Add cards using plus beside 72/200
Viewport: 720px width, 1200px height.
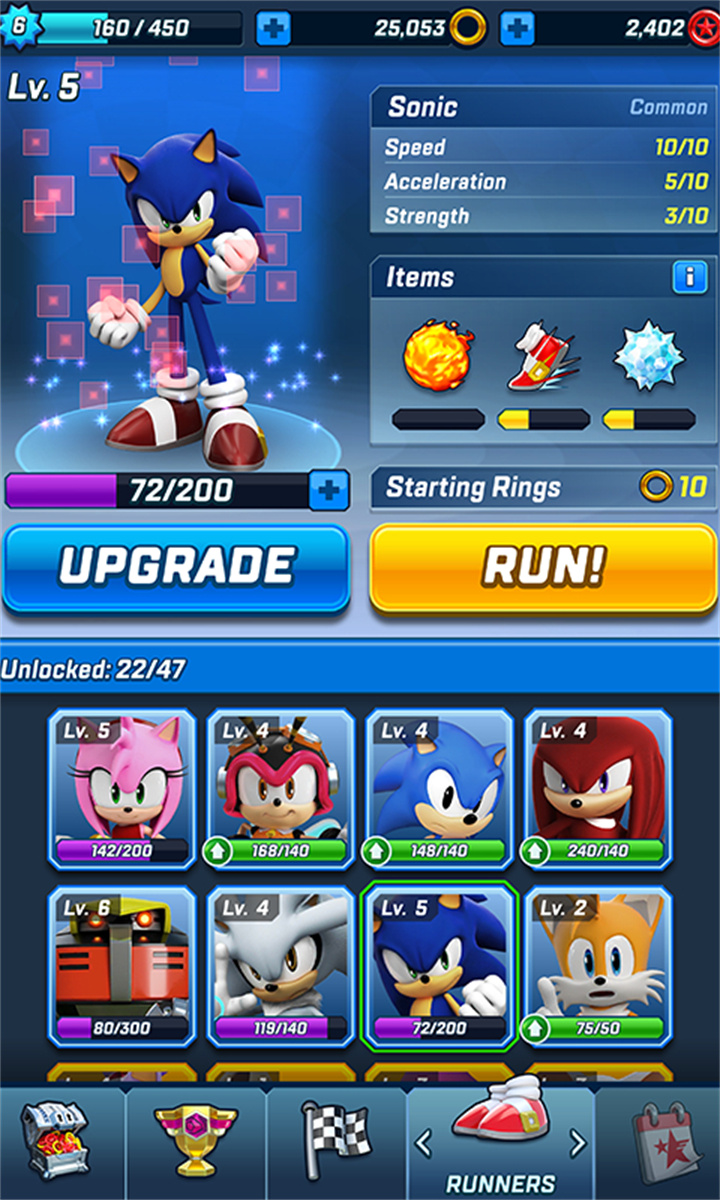point(329,490)
